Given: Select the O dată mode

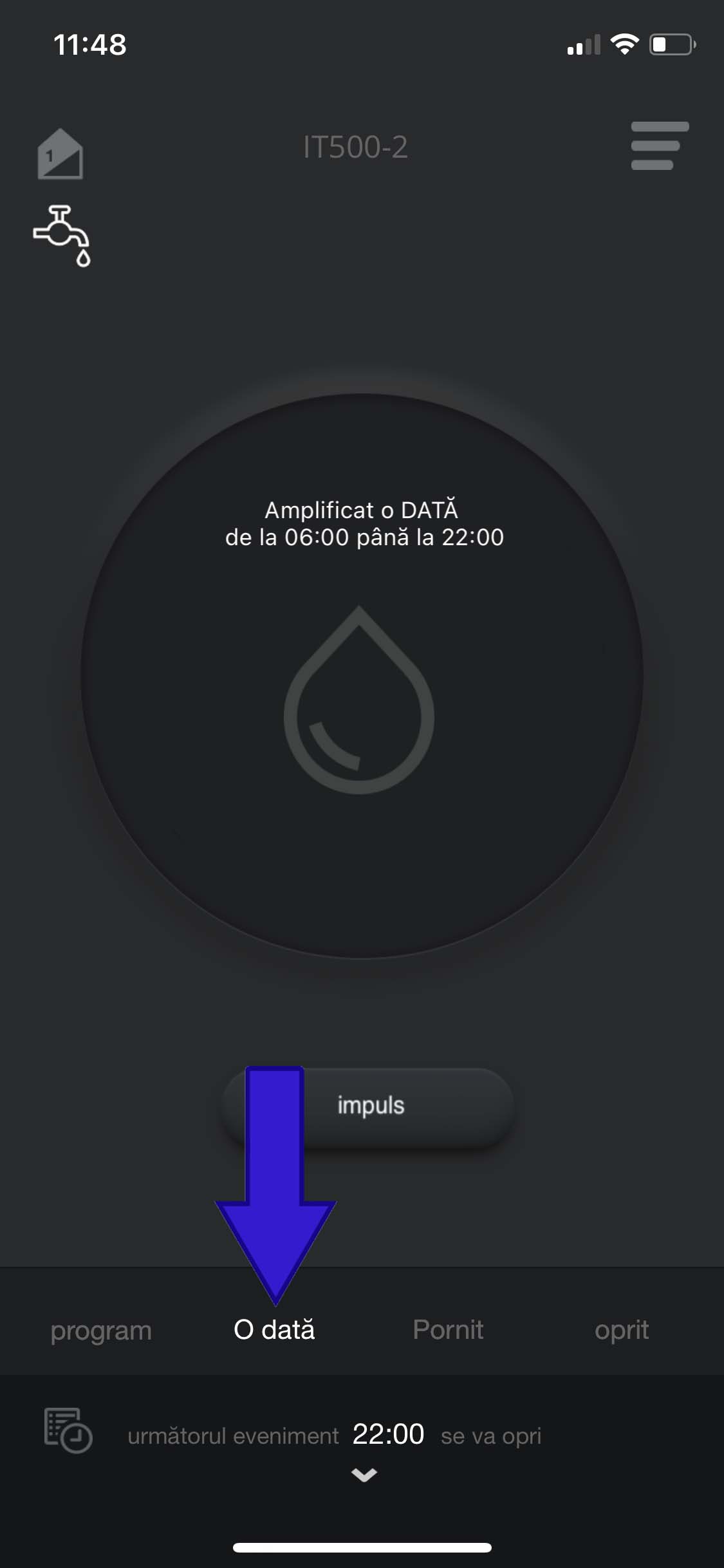Looking at the screenshot, I should 274,1329.
